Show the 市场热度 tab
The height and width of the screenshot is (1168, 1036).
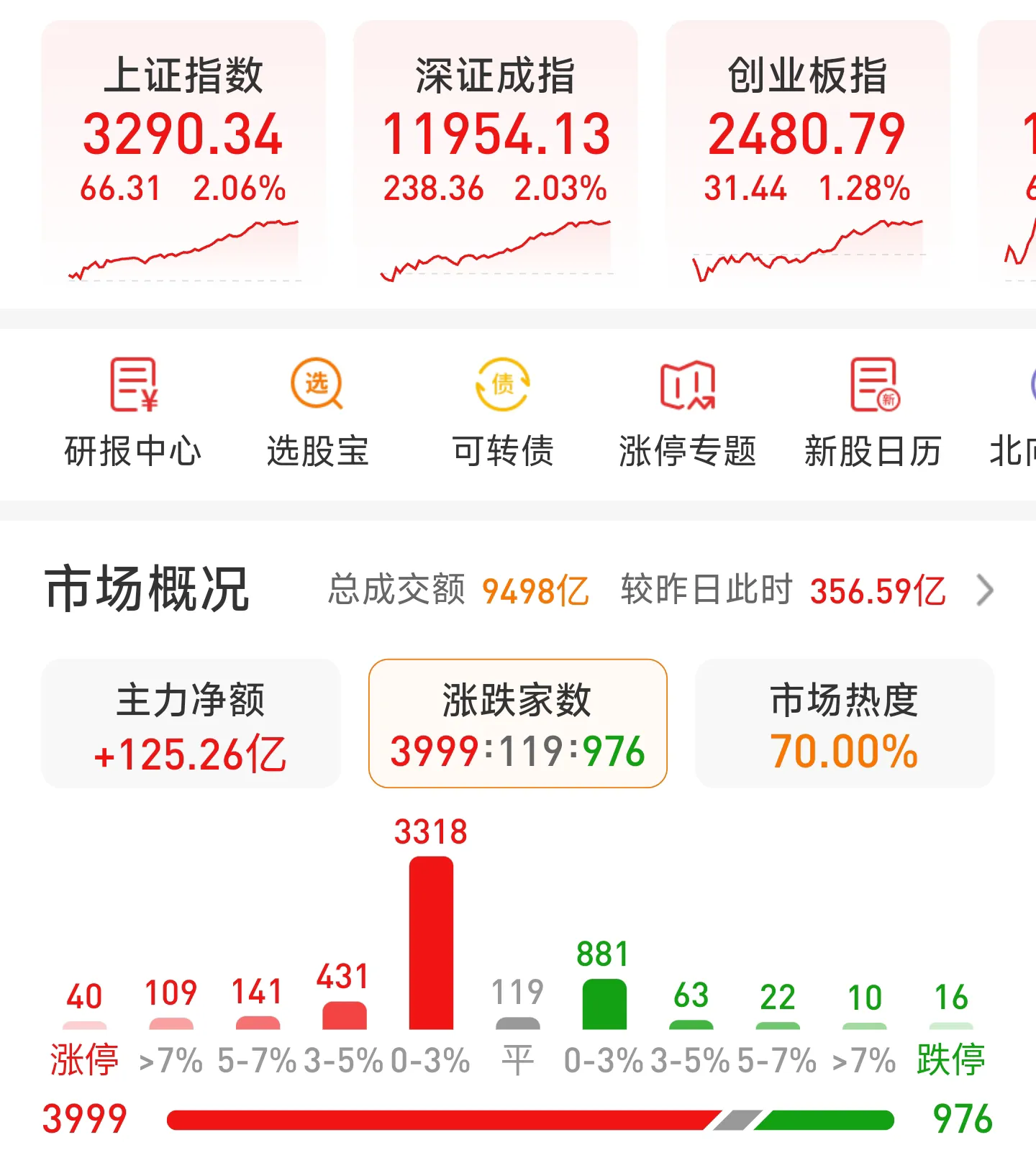click(845, 724)
